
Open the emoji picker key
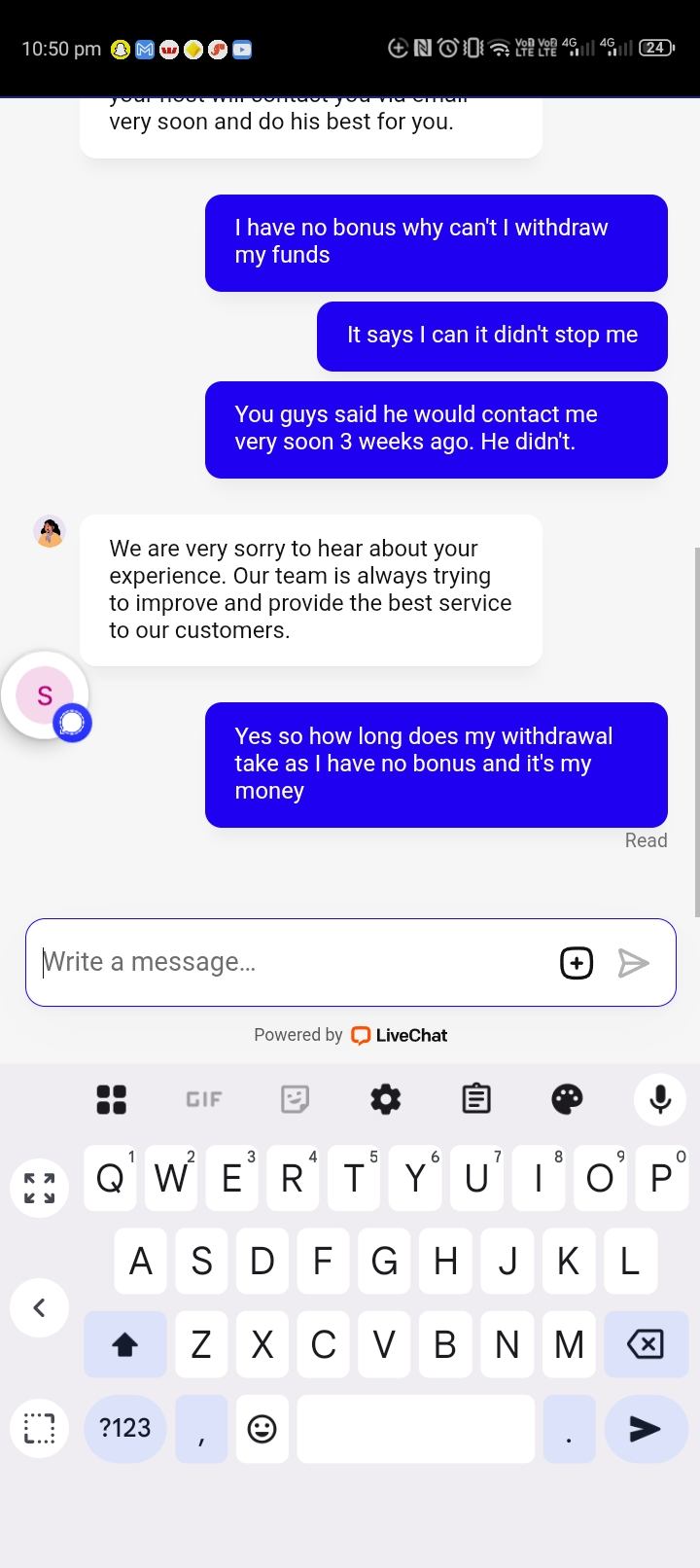point(262,1428)
